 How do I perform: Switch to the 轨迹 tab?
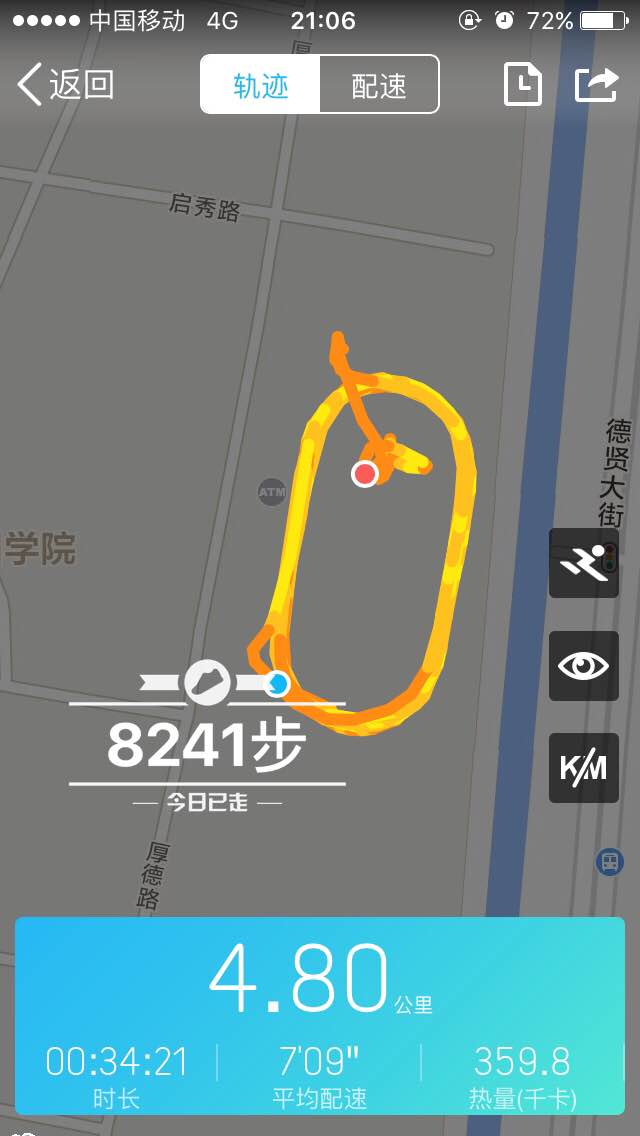pos(261,85)
